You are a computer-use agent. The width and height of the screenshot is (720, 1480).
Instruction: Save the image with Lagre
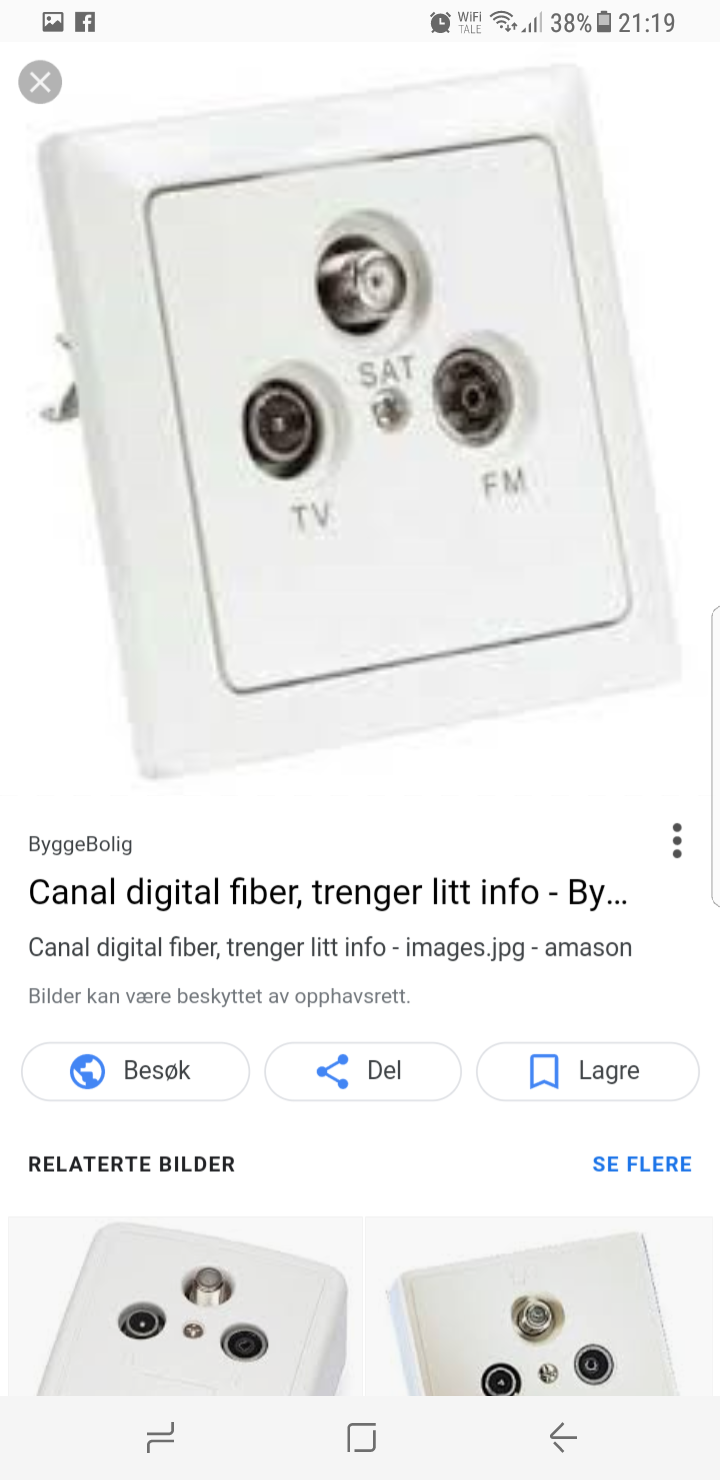click(x=588, y=1071)
